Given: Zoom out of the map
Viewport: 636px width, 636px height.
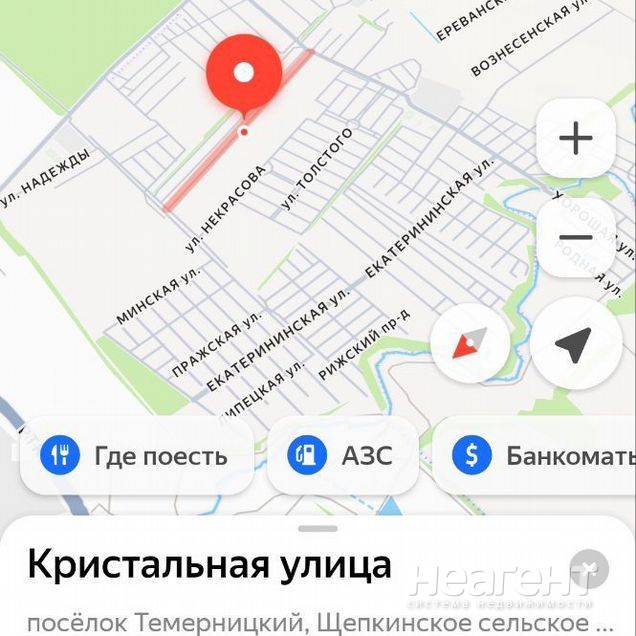Looking at the screenshot, I should [575, 238].
